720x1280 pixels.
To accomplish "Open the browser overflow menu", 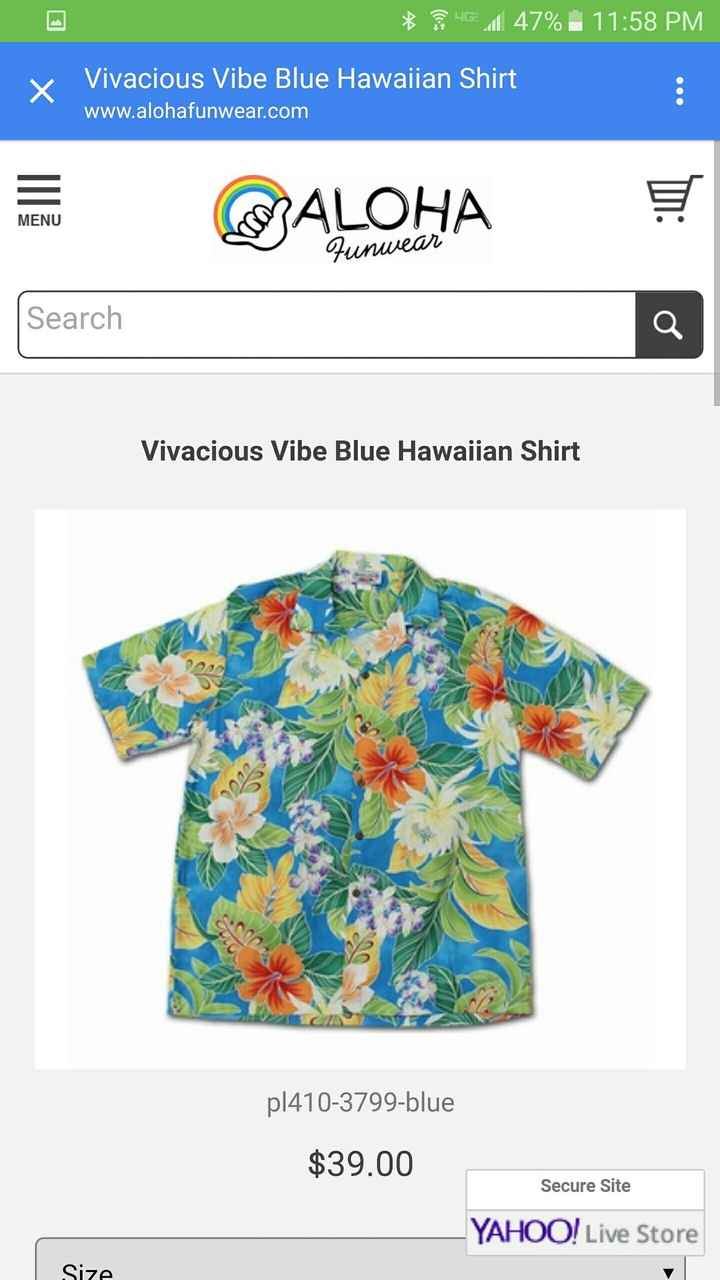I will pyautogui.click(x=679, y=92).
